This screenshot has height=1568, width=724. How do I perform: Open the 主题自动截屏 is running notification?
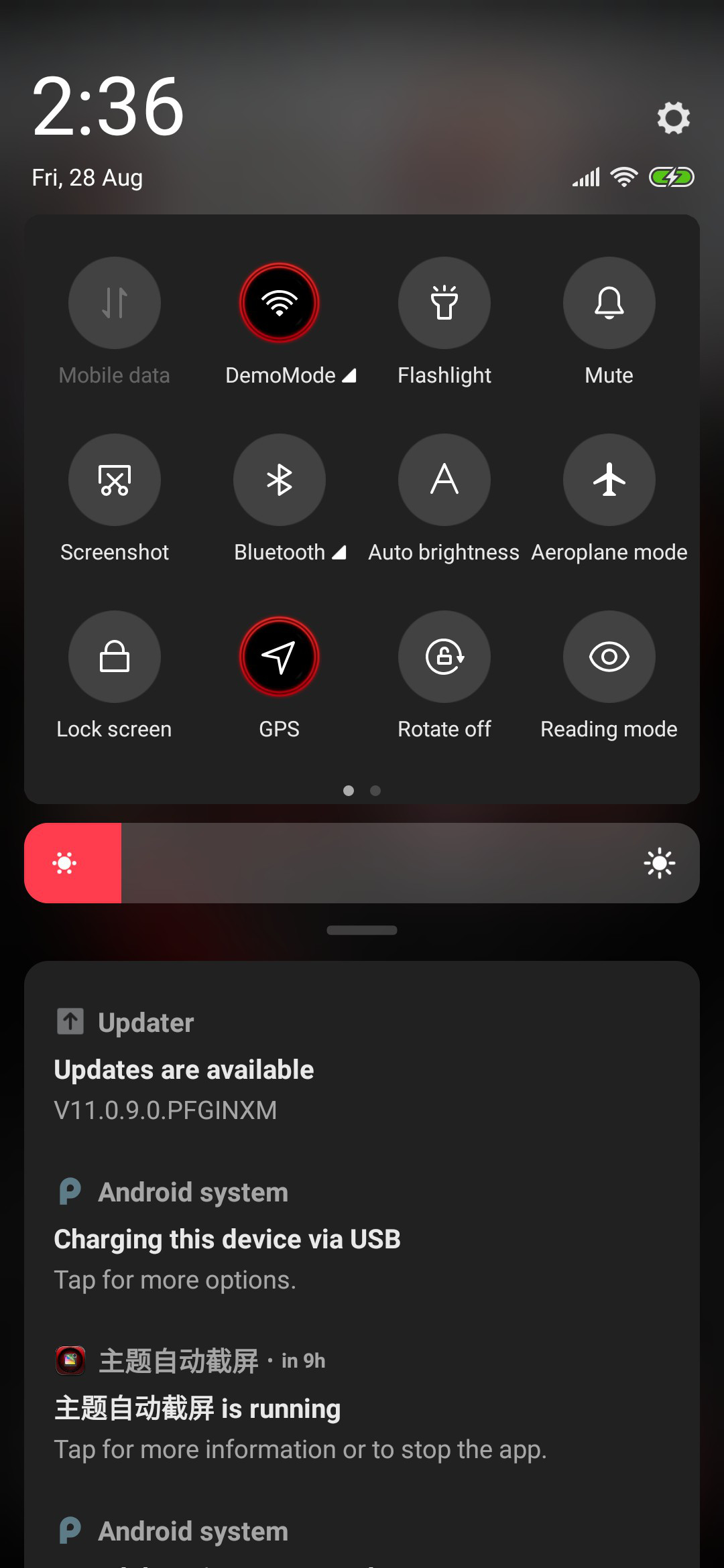tap(362, 1404)
